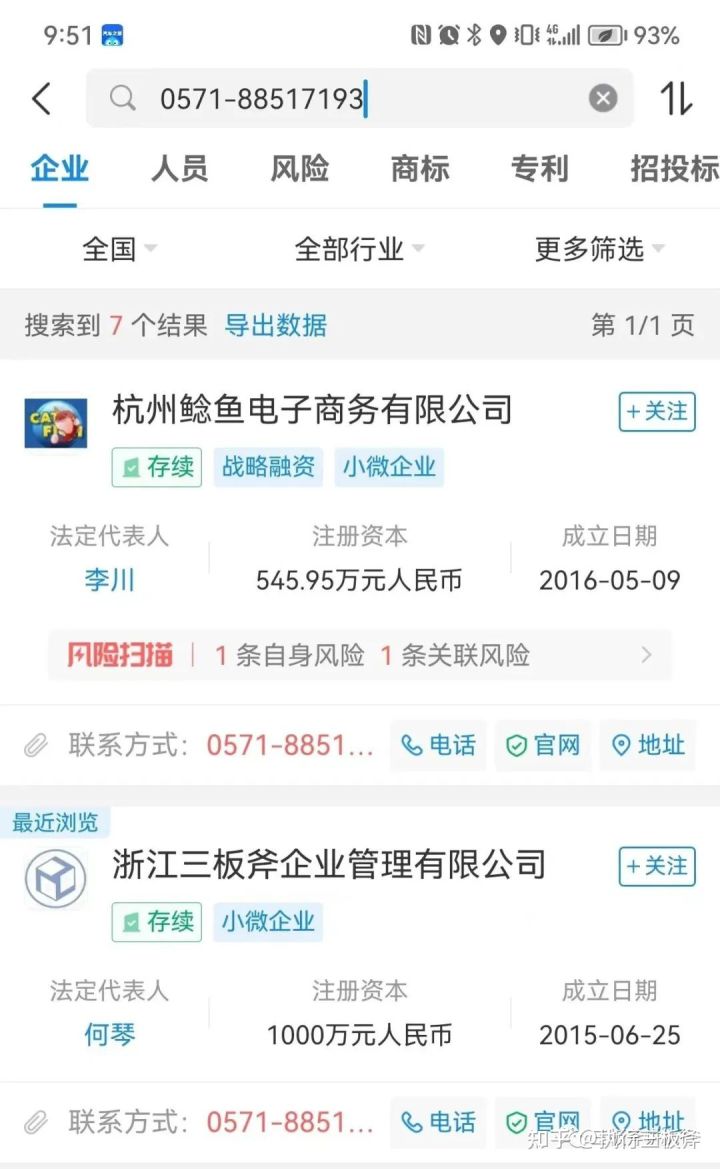This screenshot has height=1169, width=720.
Task: Open 杭州鲶鱼电子商务有限公司 website via 官网 icon
Action: [x=542, y=745]
